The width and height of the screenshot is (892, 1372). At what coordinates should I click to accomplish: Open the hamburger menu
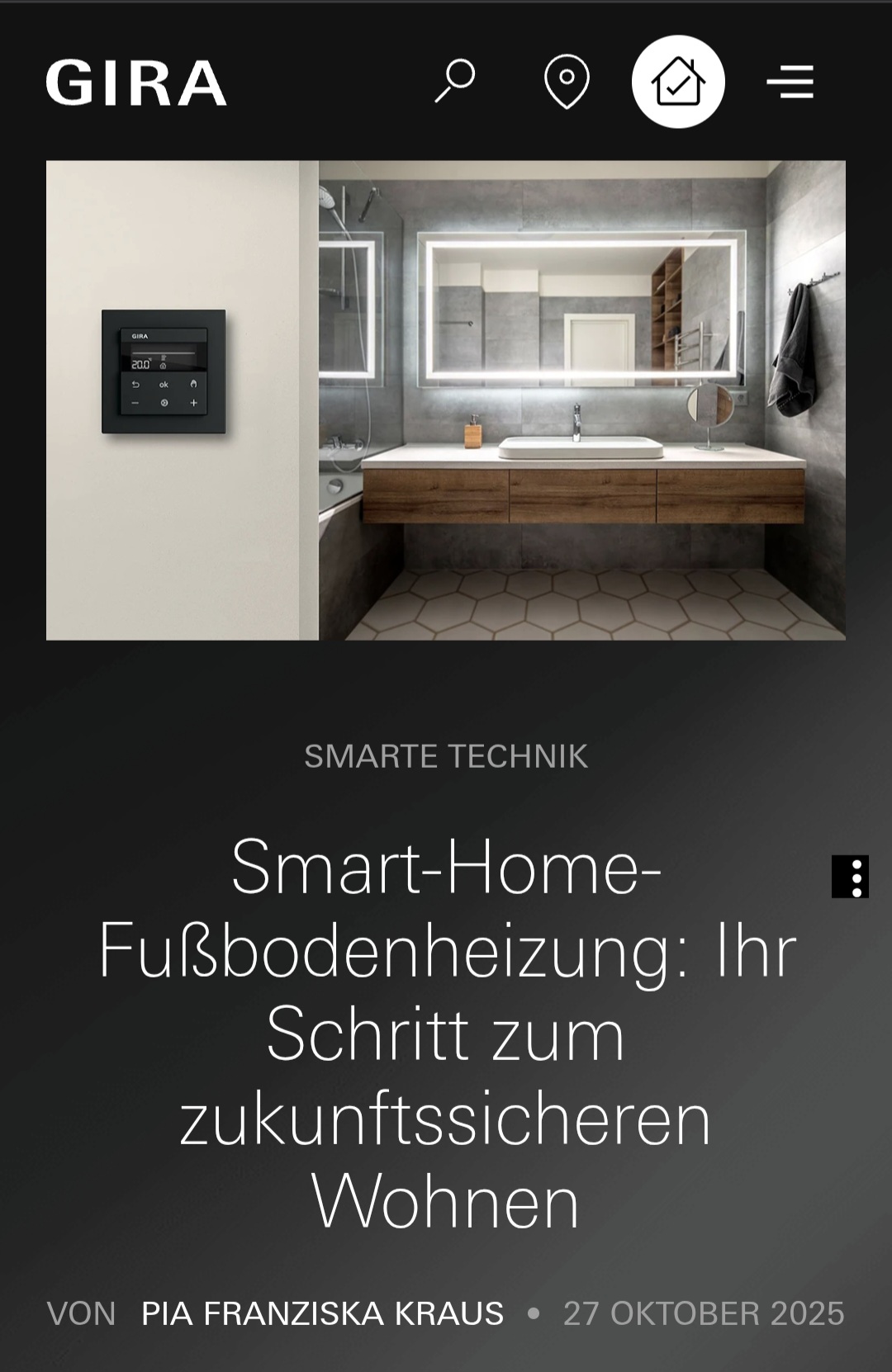coord(790,82)
